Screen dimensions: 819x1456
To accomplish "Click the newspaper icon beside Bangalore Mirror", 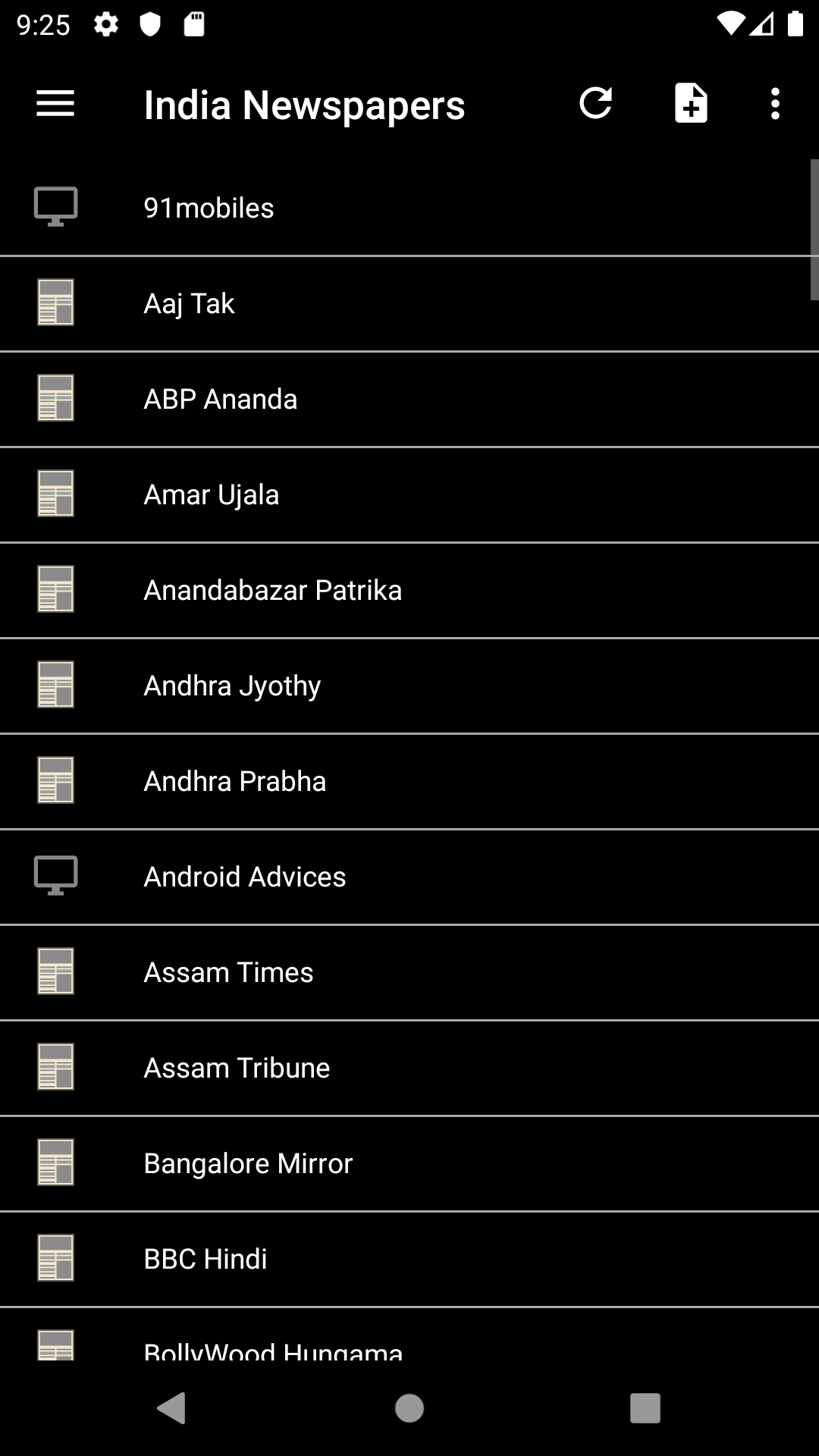I will [x=55, y=1163].
